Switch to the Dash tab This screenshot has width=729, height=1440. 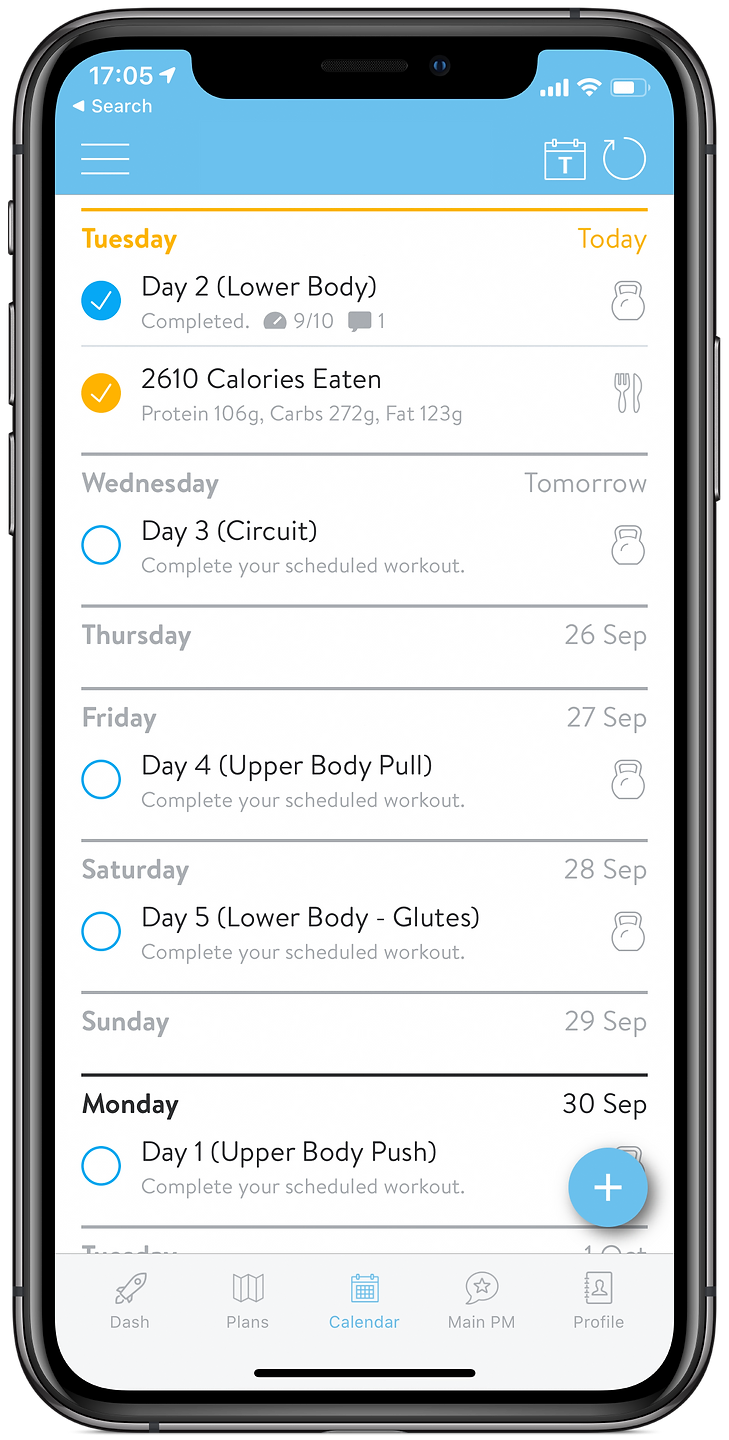[x=130, y=1301]
